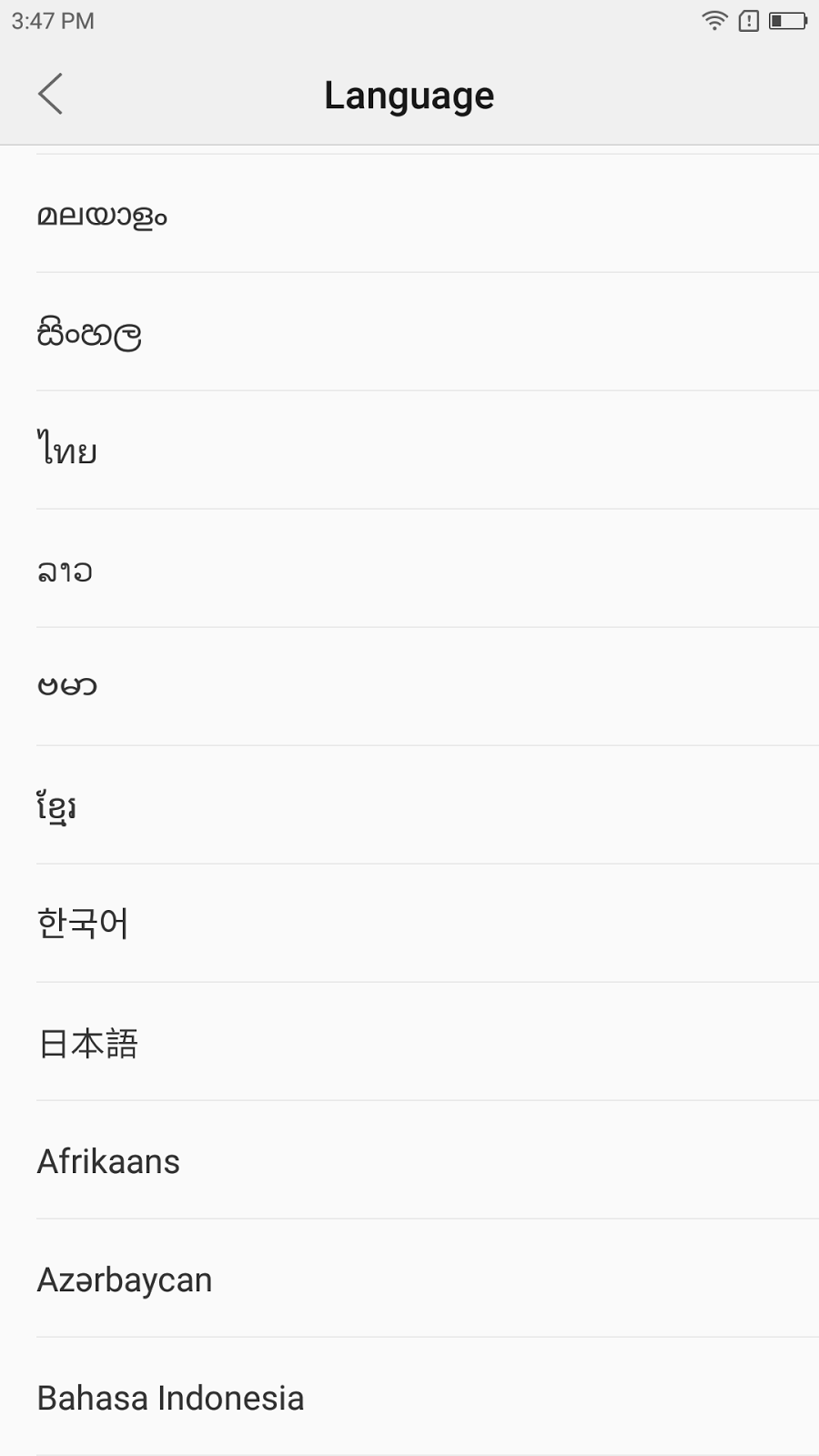Set language to Thai (ไทย)
This screenshot has width=819, height=1456.
[x=67, y=450]
